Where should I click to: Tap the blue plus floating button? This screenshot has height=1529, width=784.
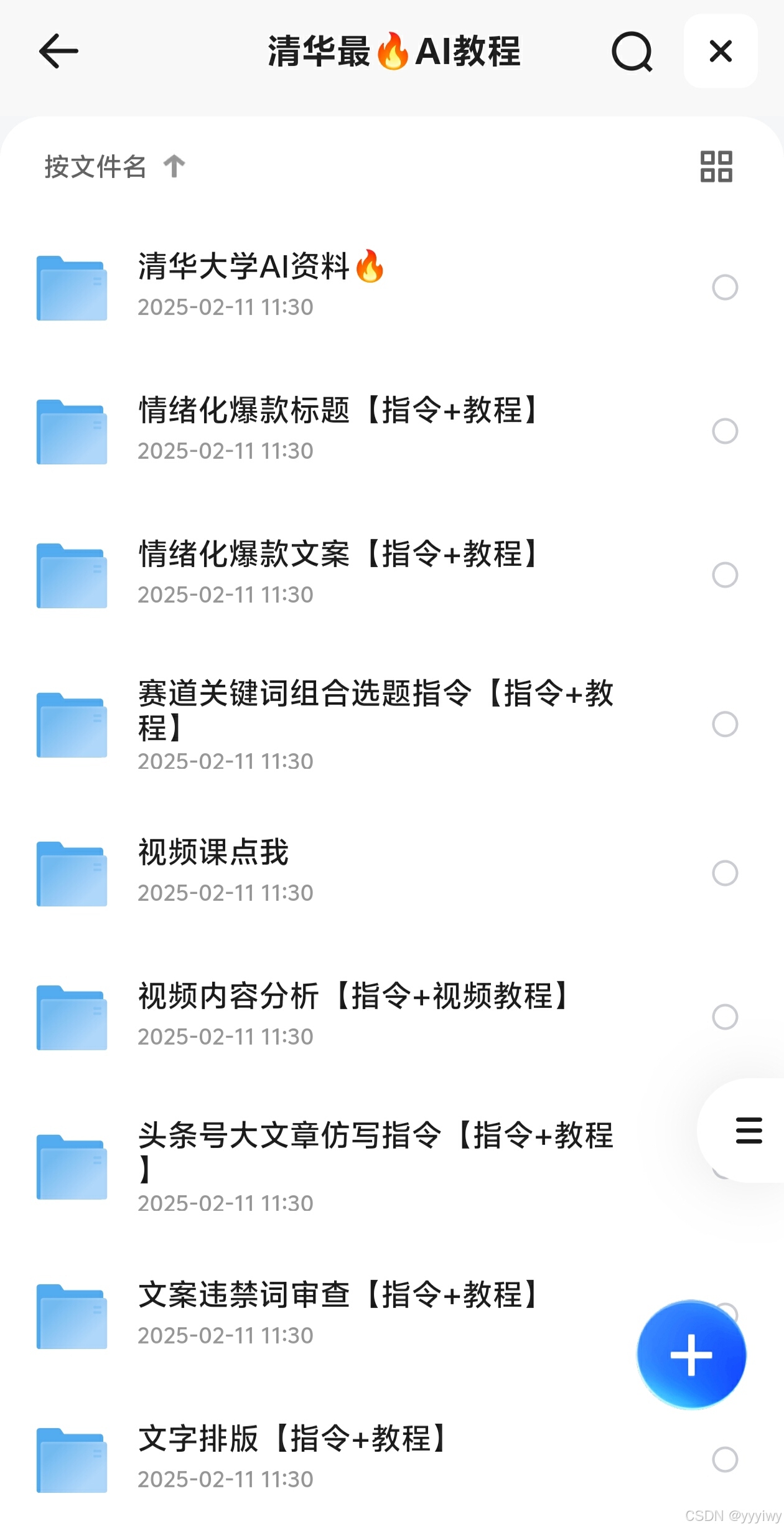[691, 1355]
